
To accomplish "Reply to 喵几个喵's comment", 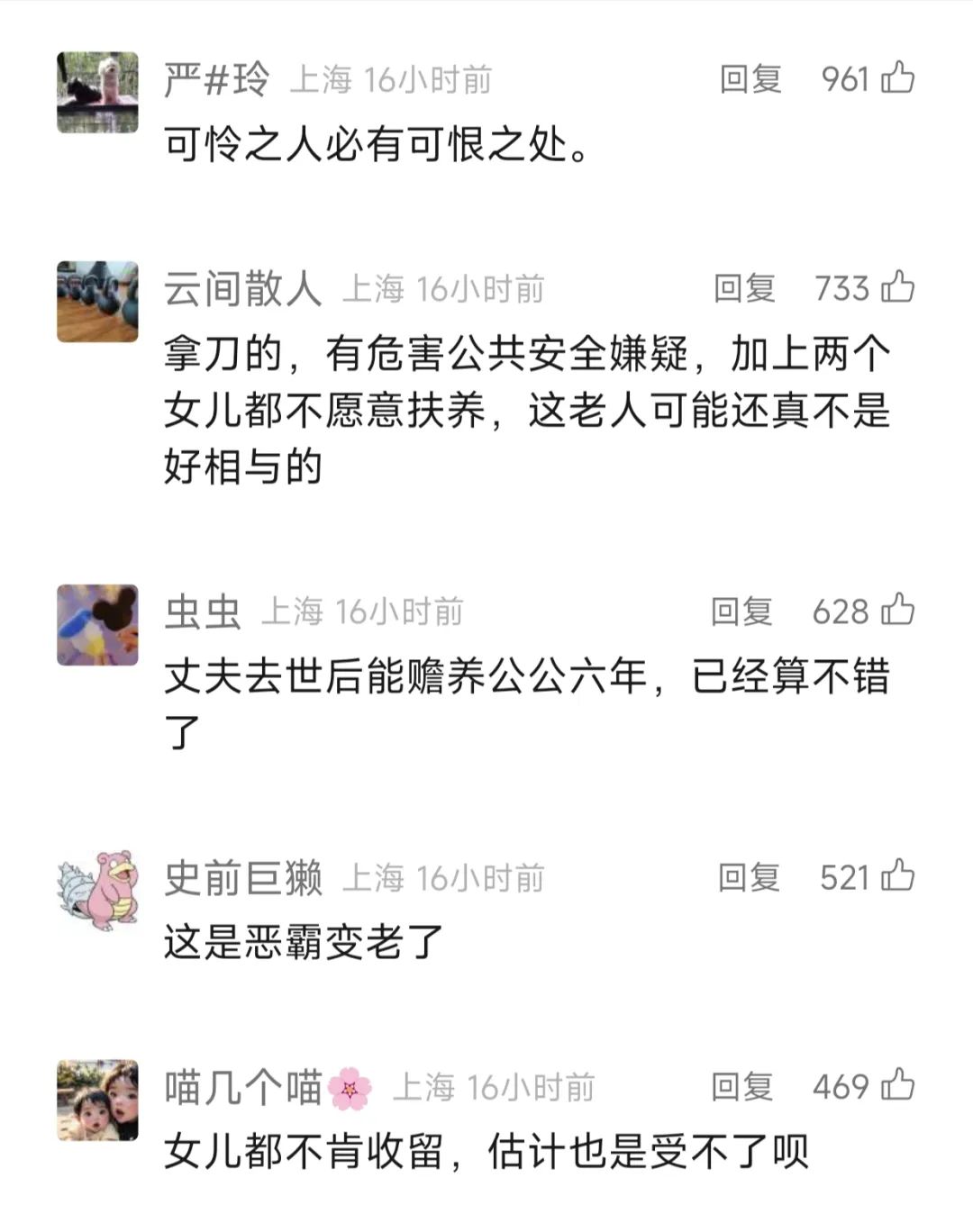I will coord(741,1086).
